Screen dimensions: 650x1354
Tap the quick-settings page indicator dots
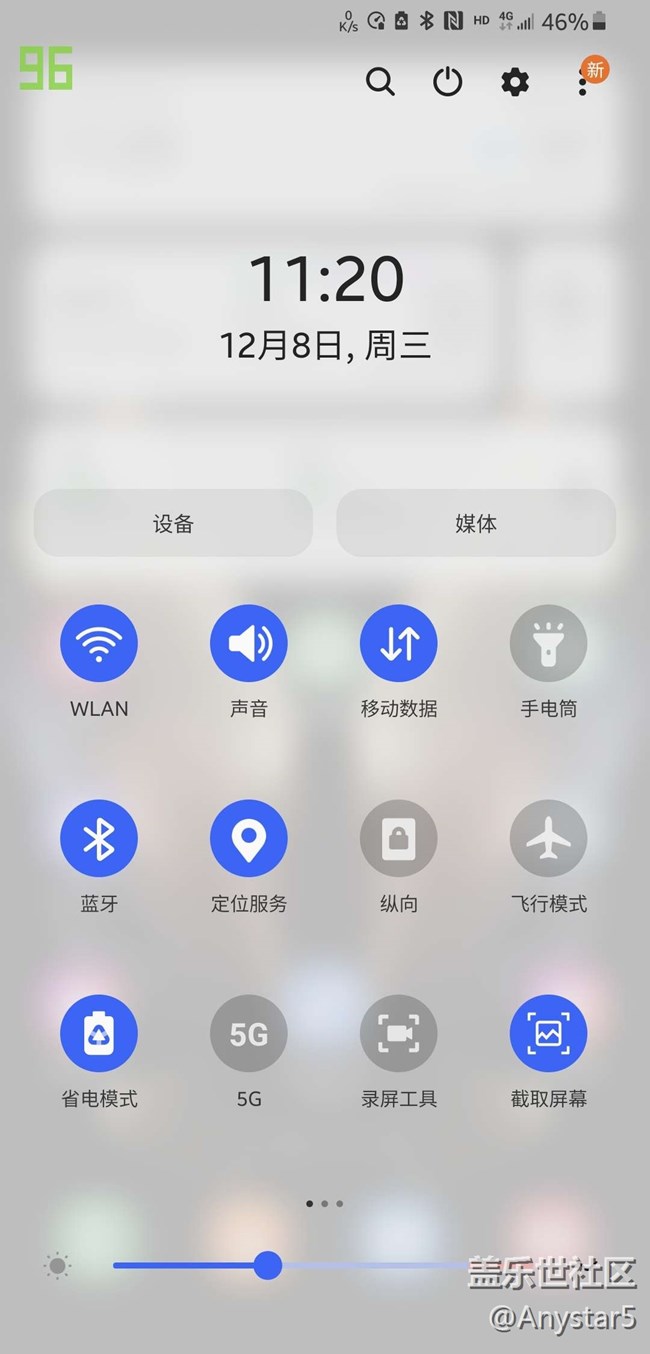coord(325,1204)
